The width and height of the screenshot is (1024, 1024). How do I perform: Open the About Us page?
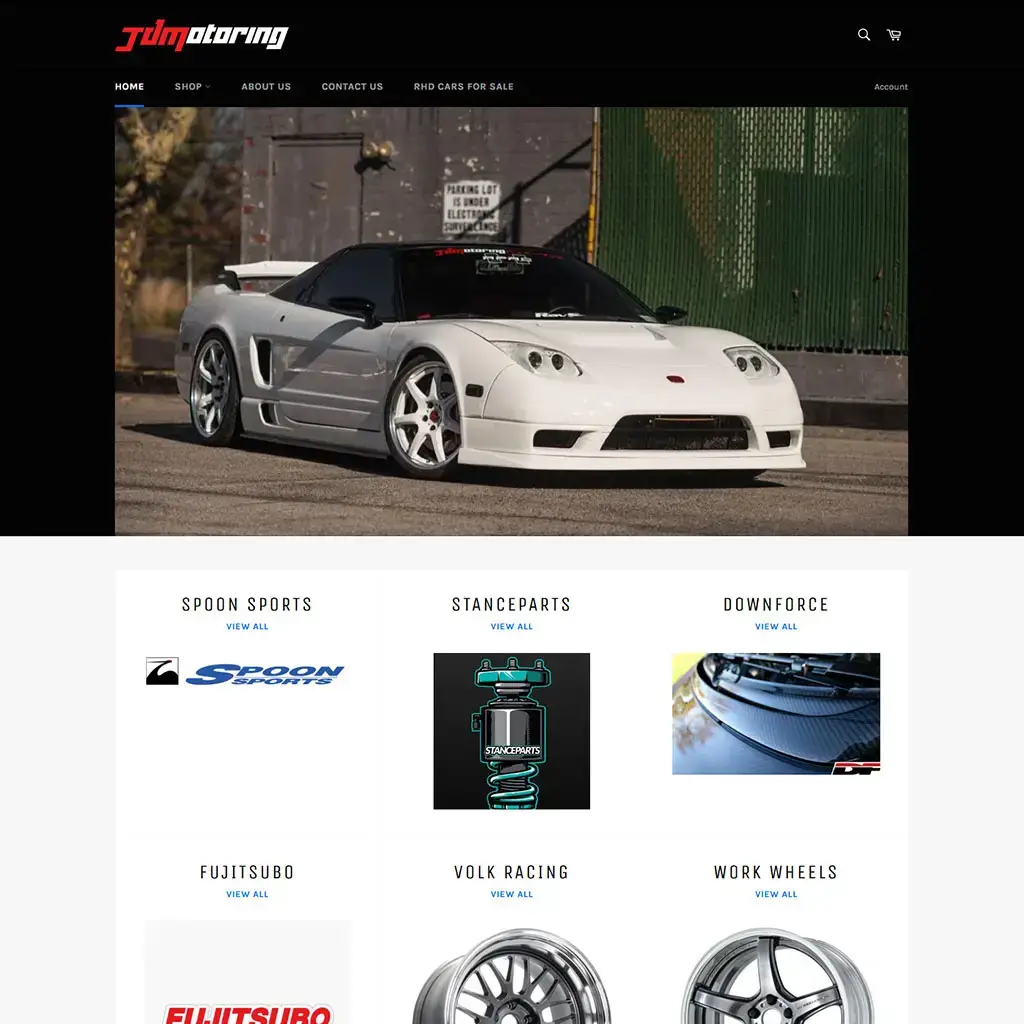266,87
